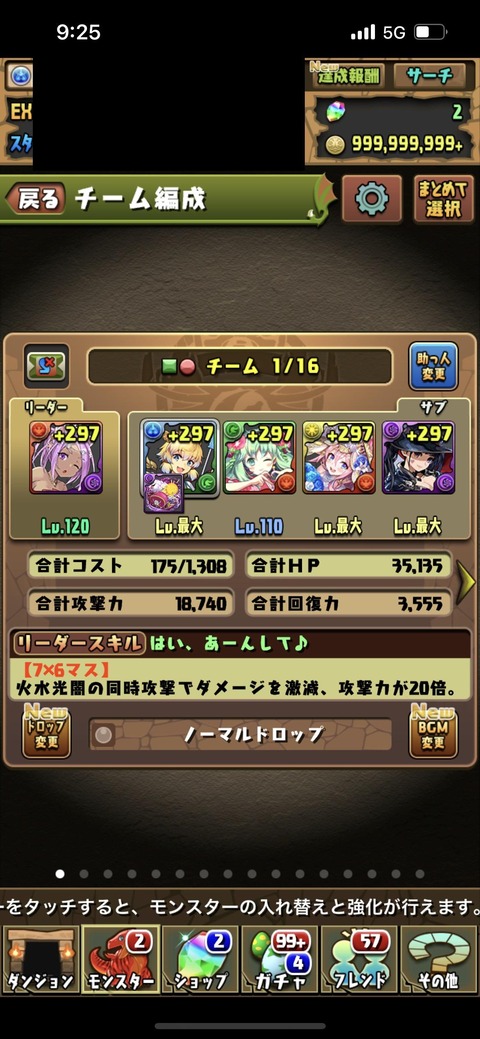Screen dimensions: 480x1039
Task: Select the blonde sub monster with assist
Action: click(x=180, y=459)
